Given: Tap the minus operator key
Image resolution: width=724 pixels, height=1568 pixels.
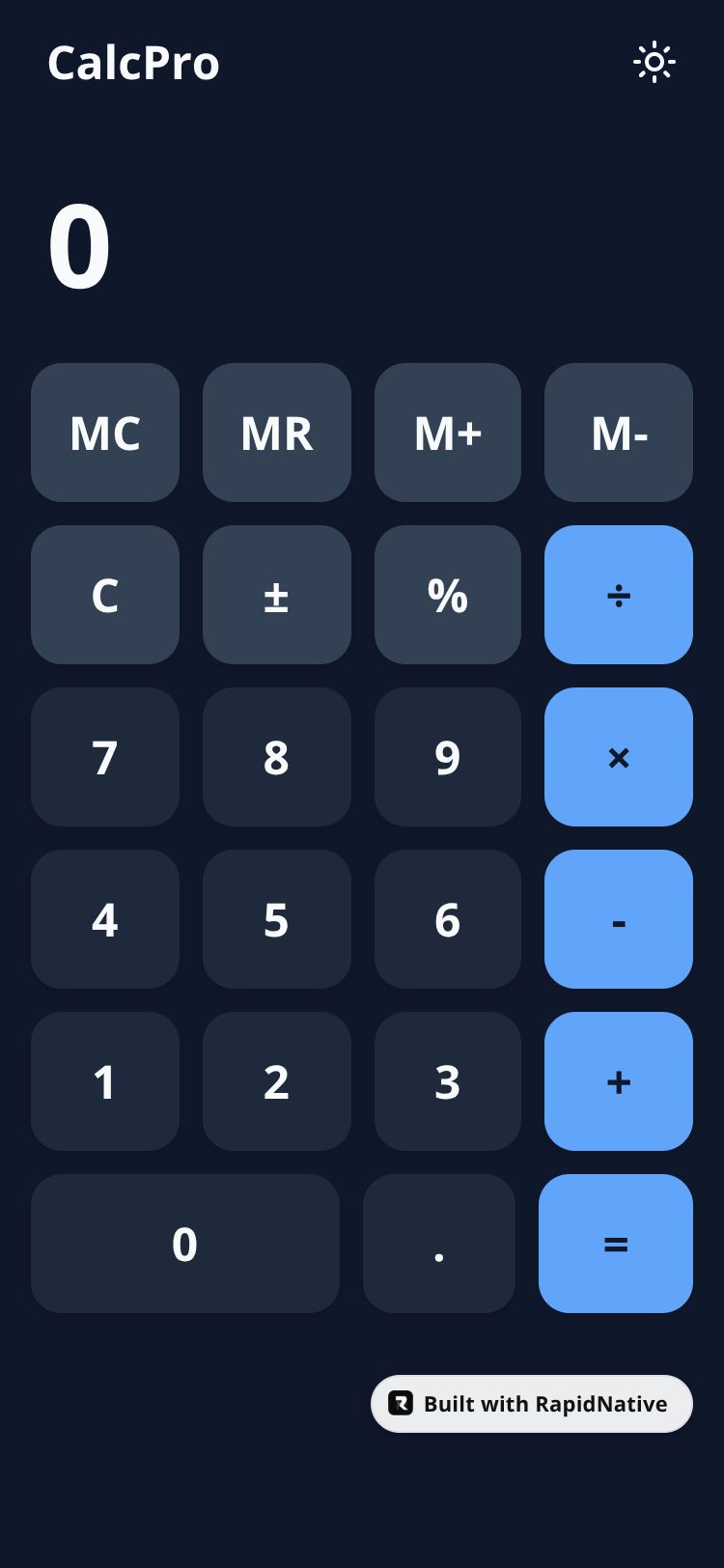Looking at the screenshot, I should (x=619, y=919).
